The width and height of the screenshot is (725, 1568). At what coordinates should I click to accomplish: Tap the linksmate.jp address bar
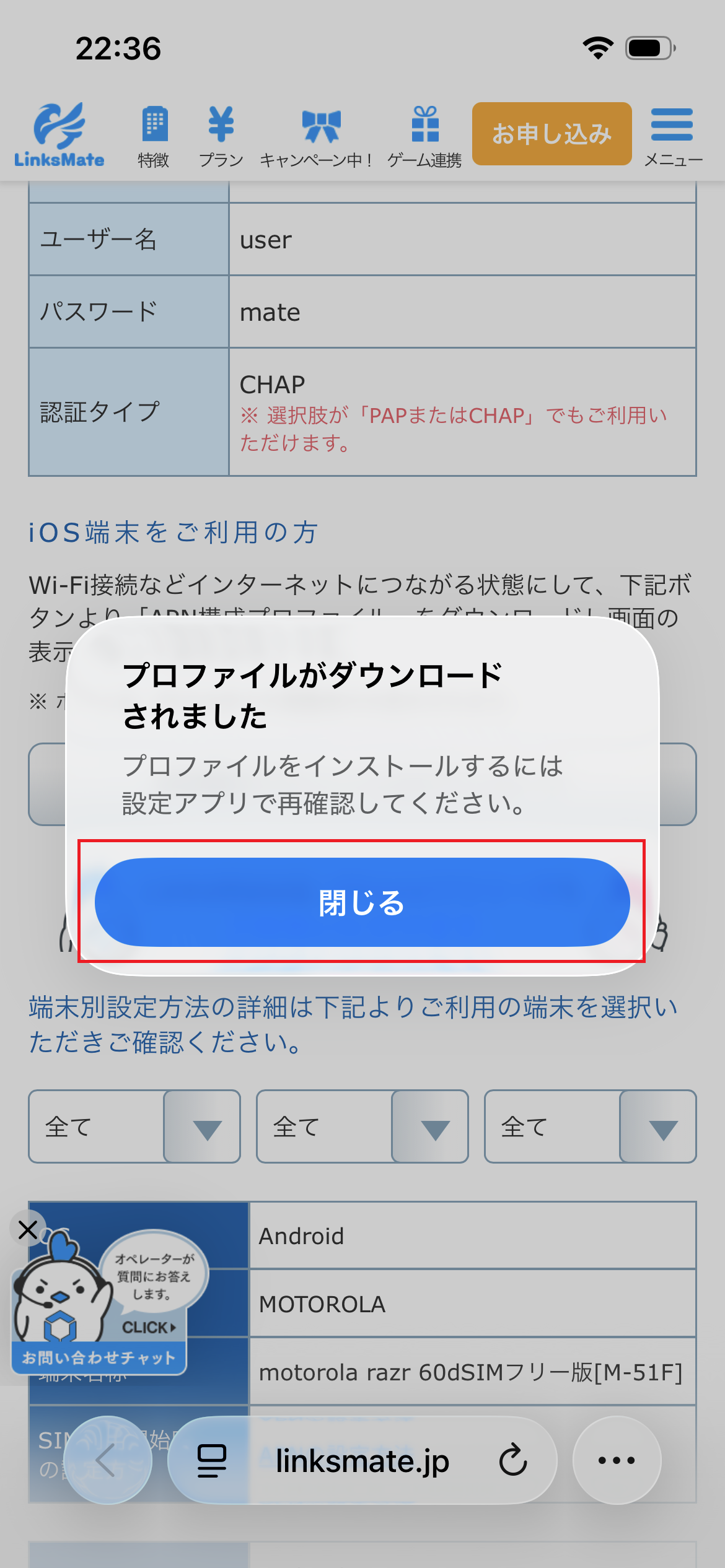(362, 1460)
